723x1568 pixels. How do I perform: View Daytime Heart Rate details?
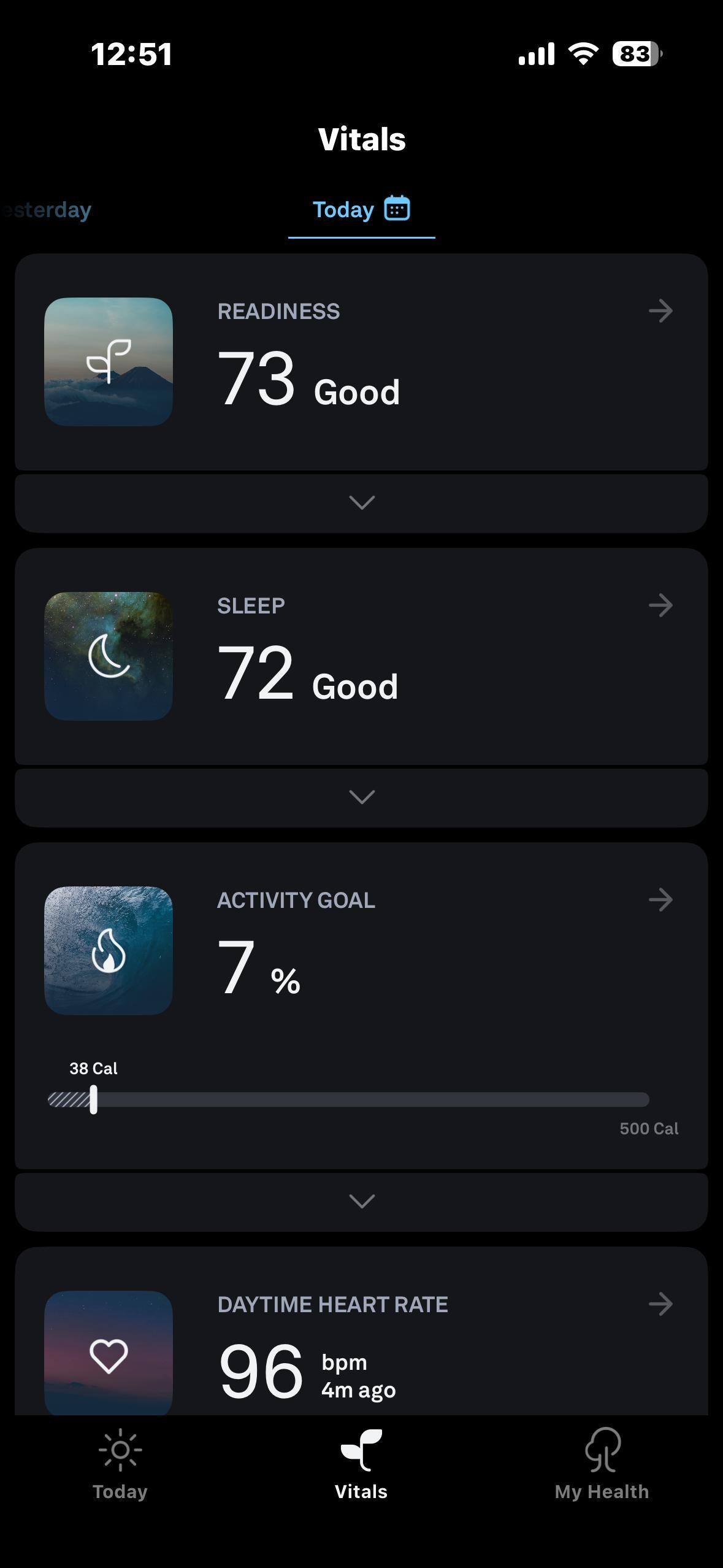[660, 1304]
